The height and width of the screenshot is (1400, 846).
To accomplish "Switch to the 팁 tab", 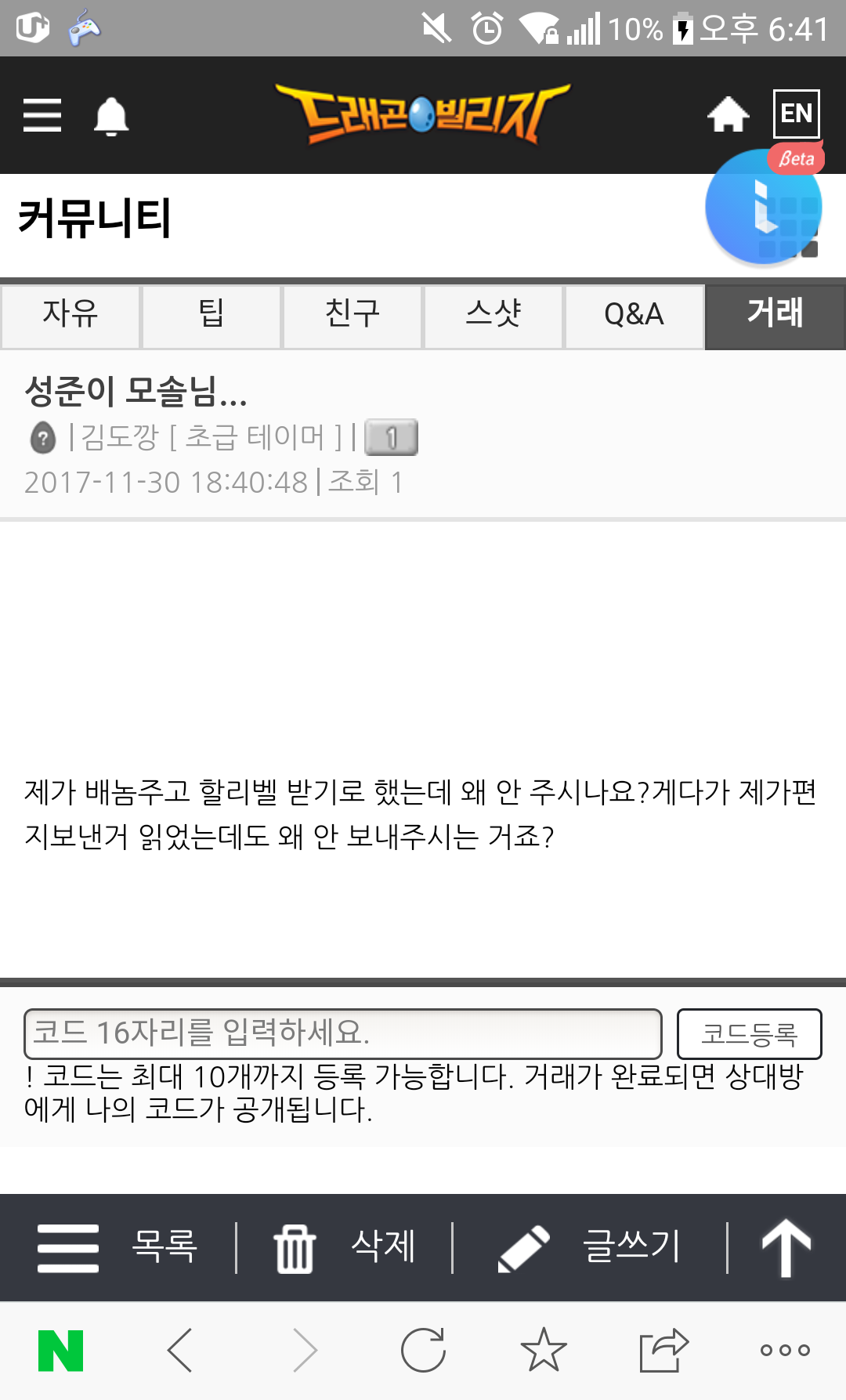I will 211,315.
